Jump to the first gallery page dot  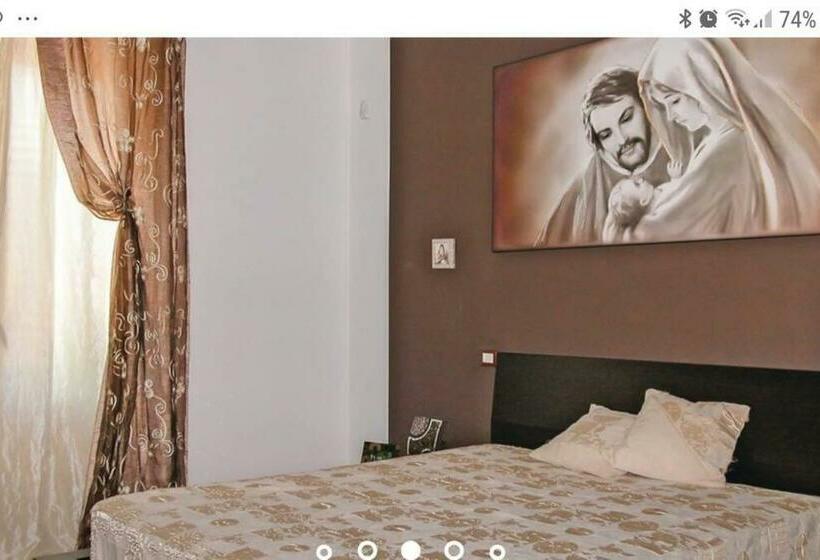click(x=324, y=551)
